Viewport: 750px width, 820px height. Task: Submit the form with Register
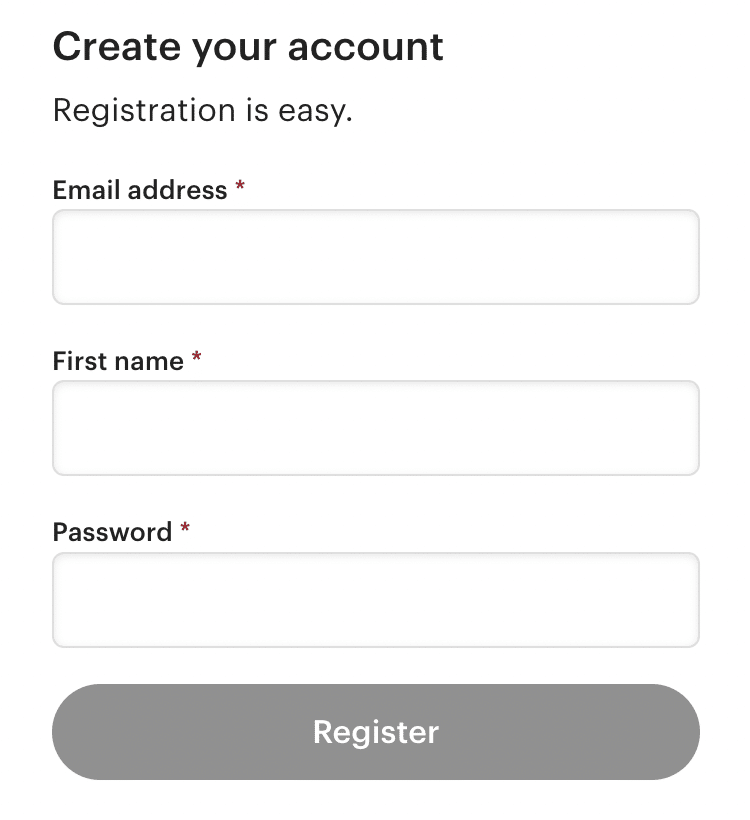pyautogui.click(x=375, y=732)
